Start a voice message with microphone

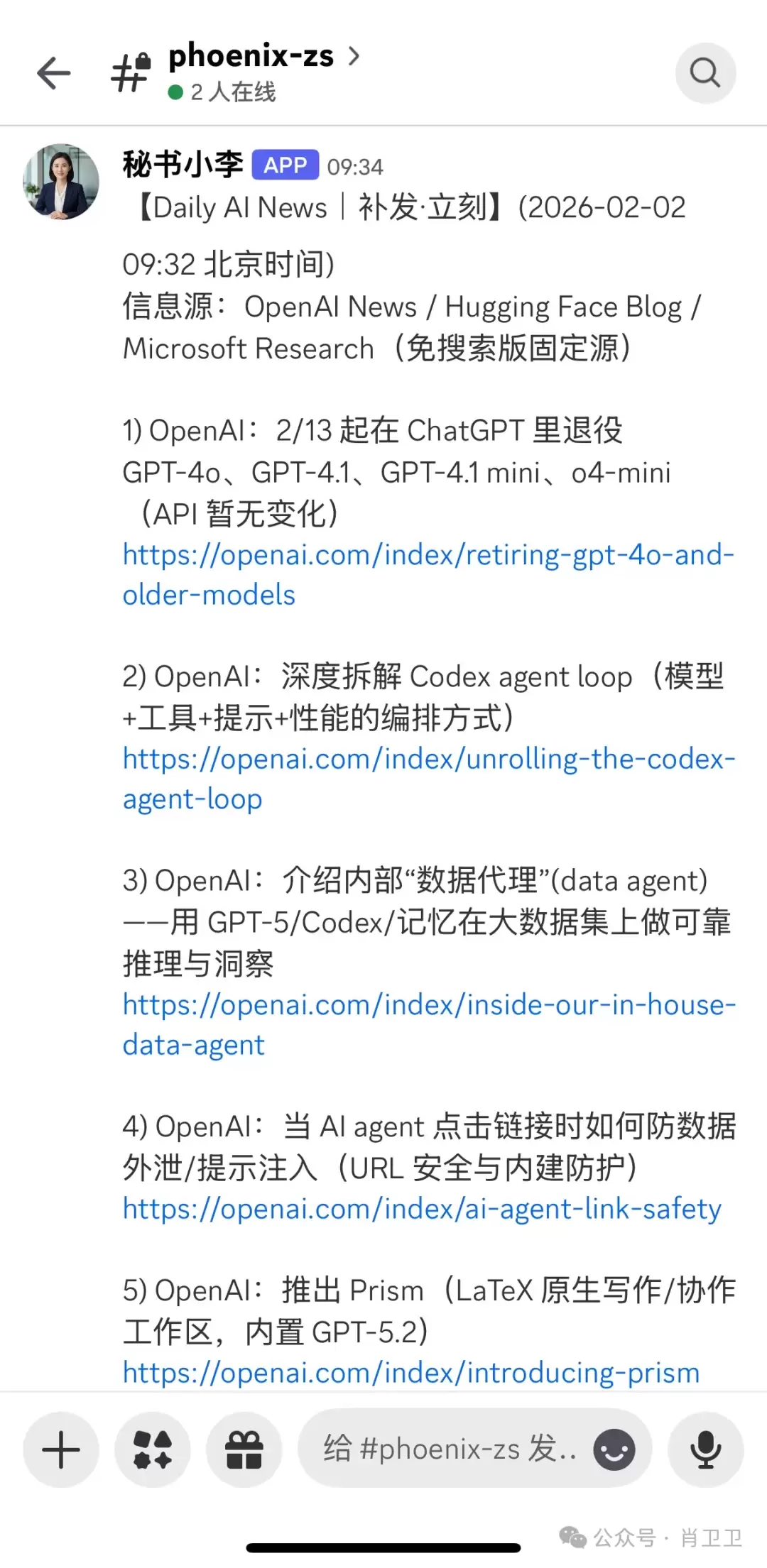tap(706, 1449)
